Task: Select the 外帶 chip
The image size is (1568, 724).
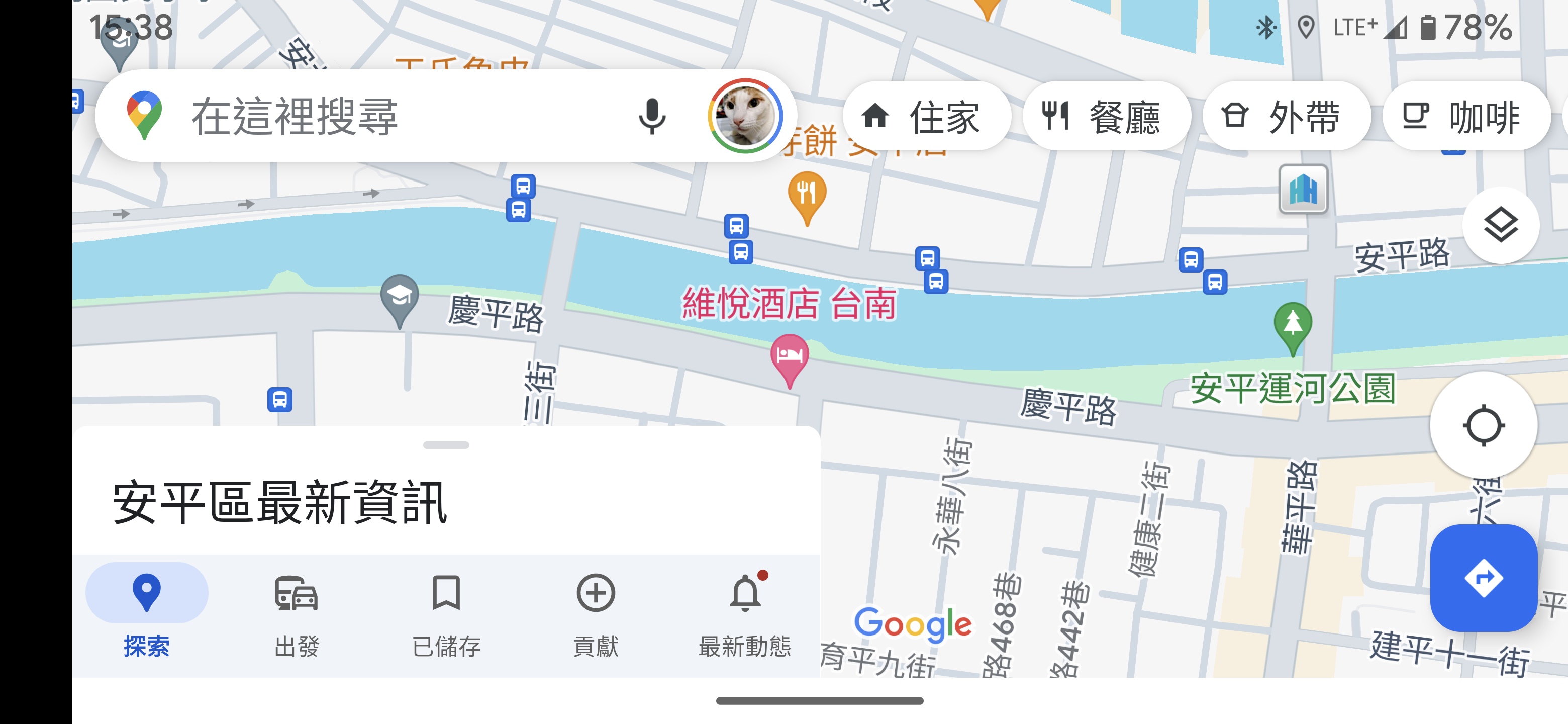Action: point(1286,116)
